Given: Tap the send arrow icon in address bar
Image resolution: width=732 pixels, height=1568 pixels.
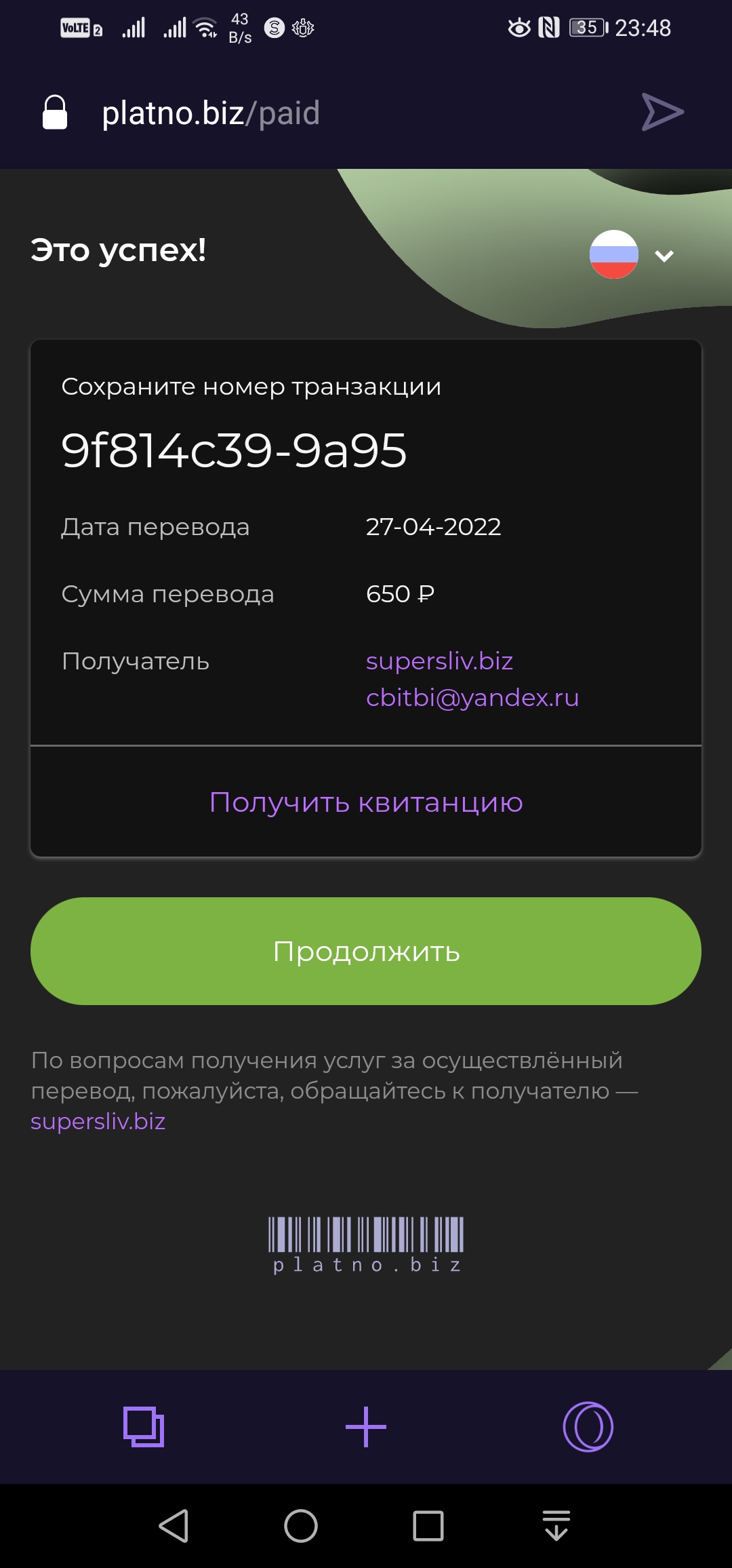Looking at the screenshot, I should 662,112.
